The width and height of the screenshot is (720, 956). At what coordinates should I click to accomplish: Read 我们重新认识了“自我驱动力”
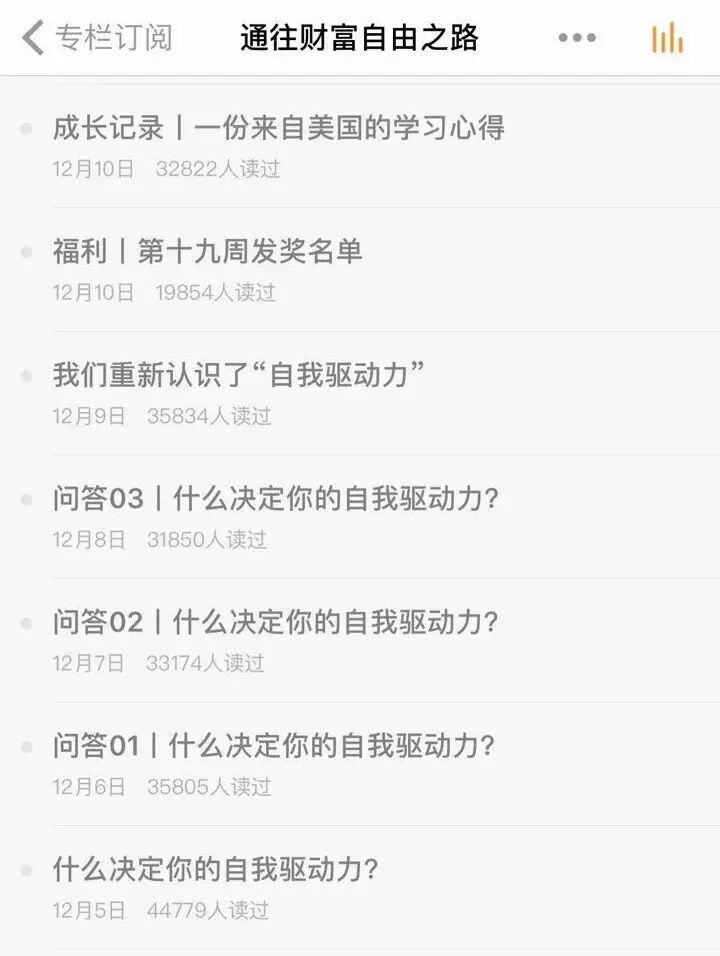240,376
